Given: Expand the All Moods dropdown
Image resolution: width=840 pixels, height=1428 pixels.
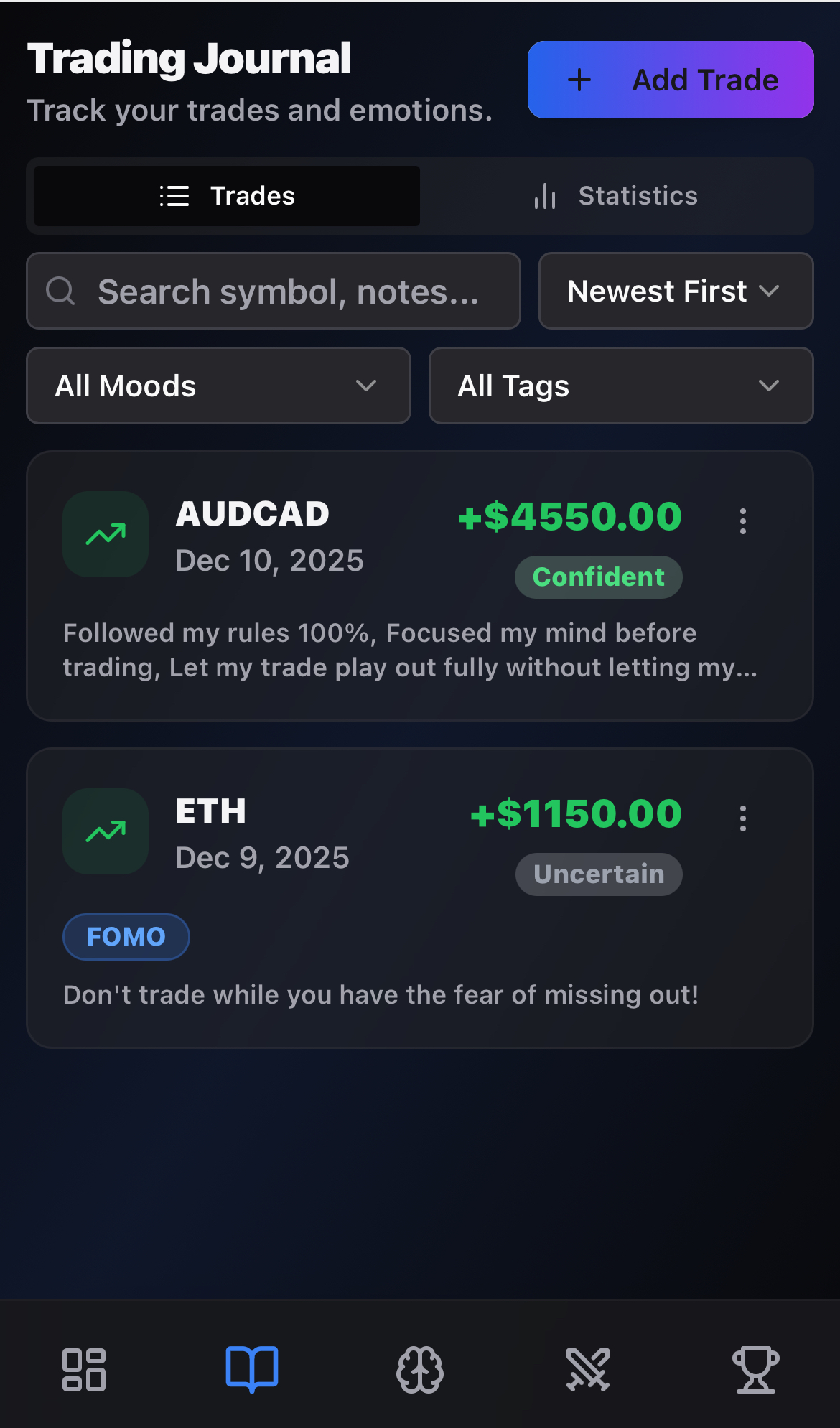Looking at the screenshot, I should click(218, 386).
